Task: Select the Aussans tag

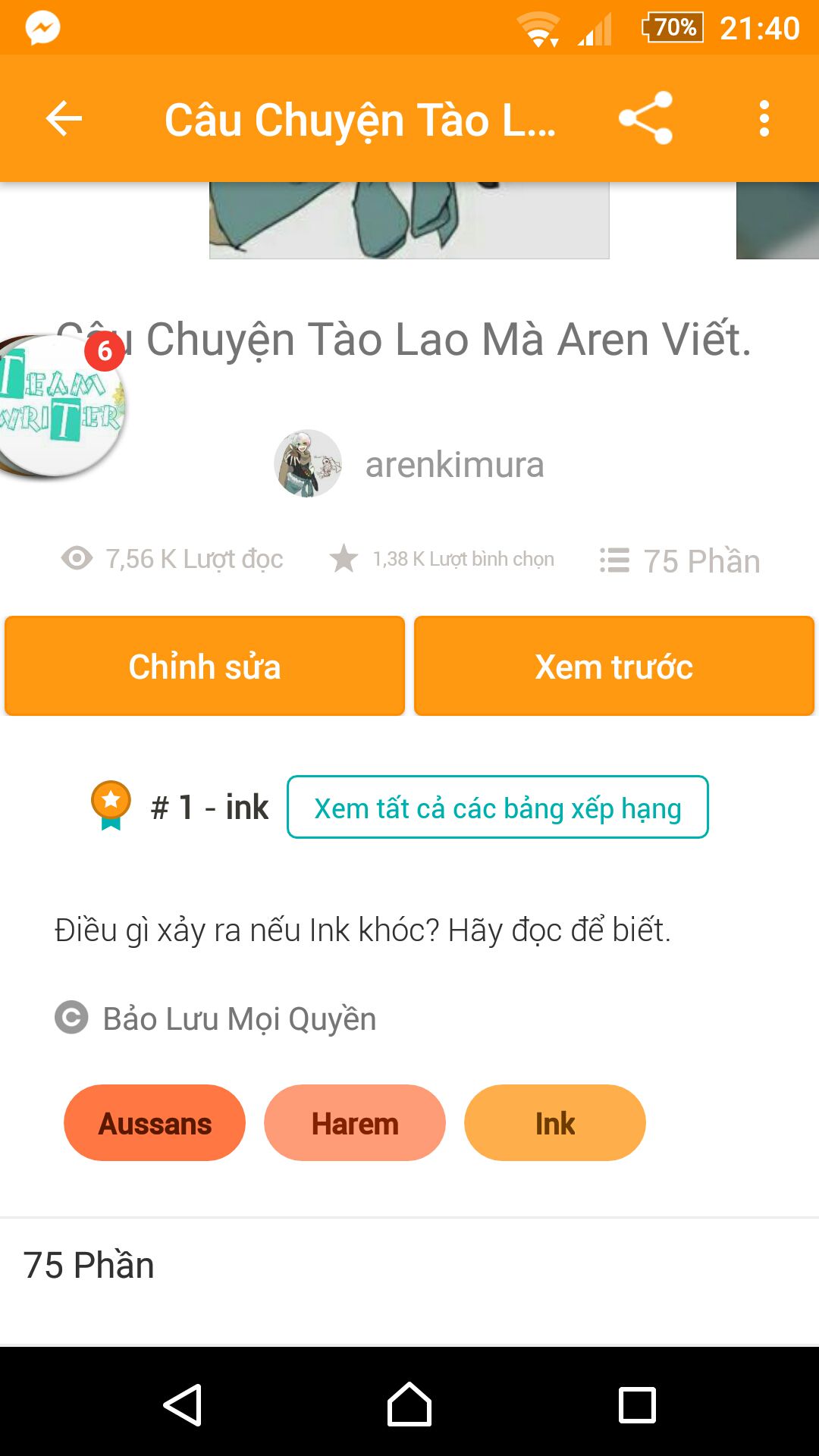Action: click(155, 1123)
